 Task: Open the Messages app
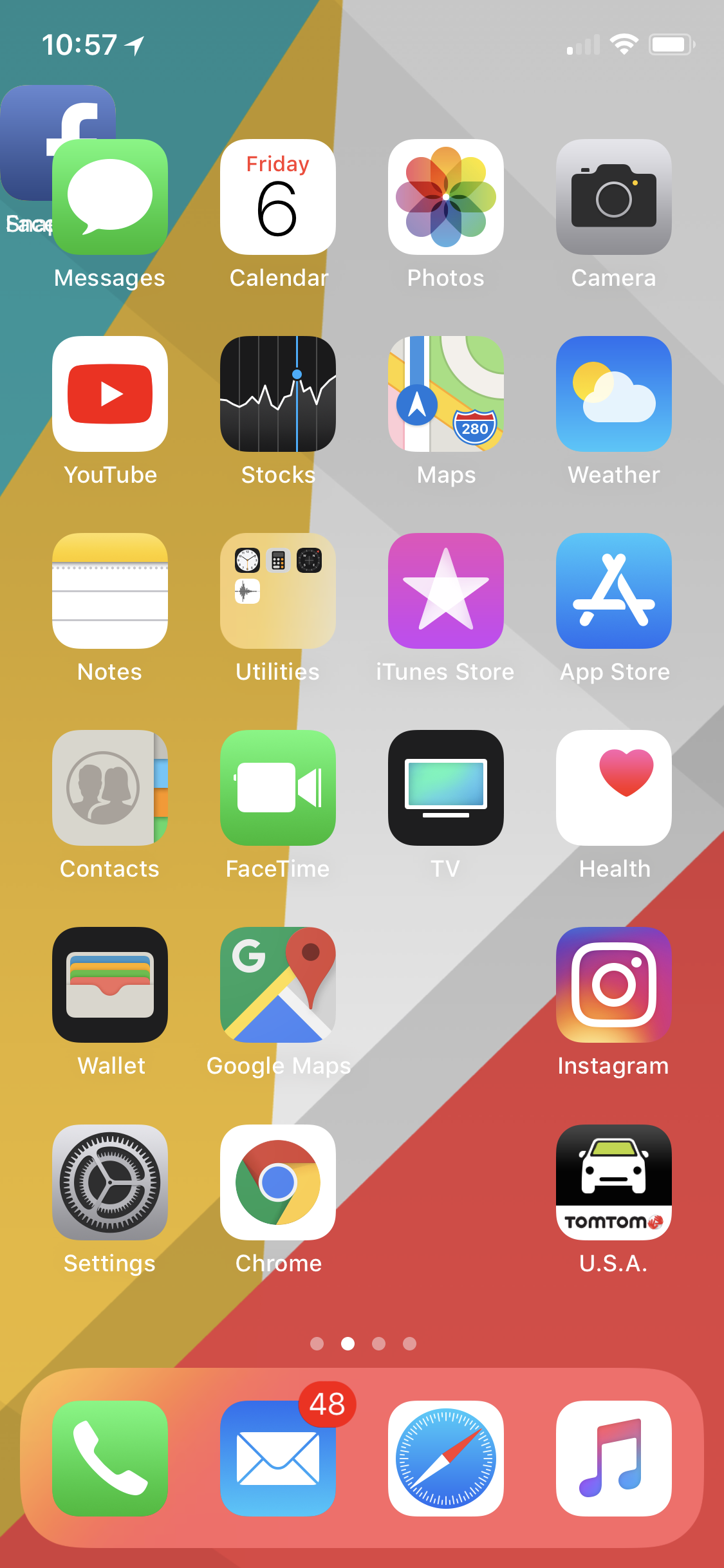110,197
